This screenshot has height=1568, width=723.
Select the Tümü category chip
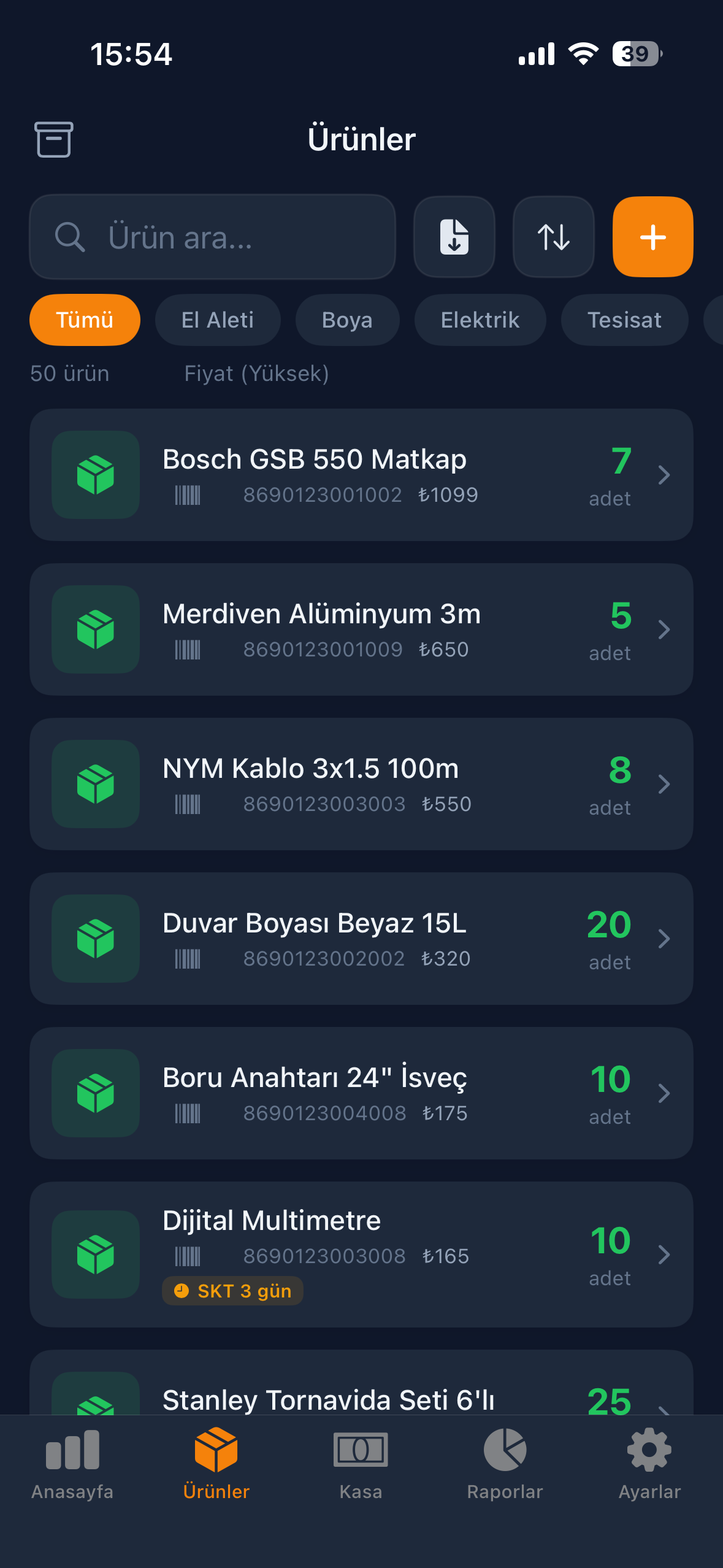tap(85, 320)
